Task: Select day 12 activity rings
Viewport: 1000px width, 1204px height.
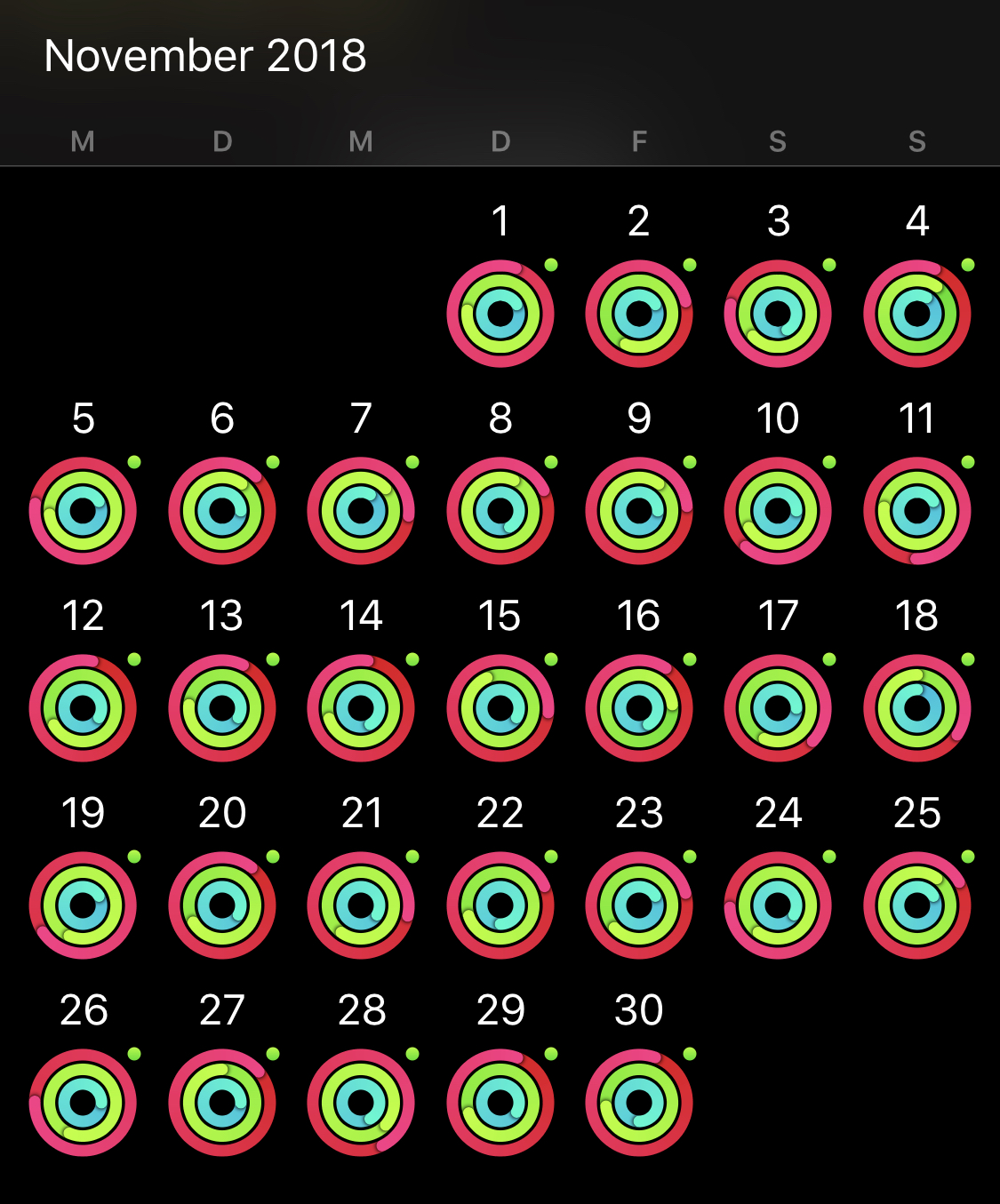Action: coord(83,708)
